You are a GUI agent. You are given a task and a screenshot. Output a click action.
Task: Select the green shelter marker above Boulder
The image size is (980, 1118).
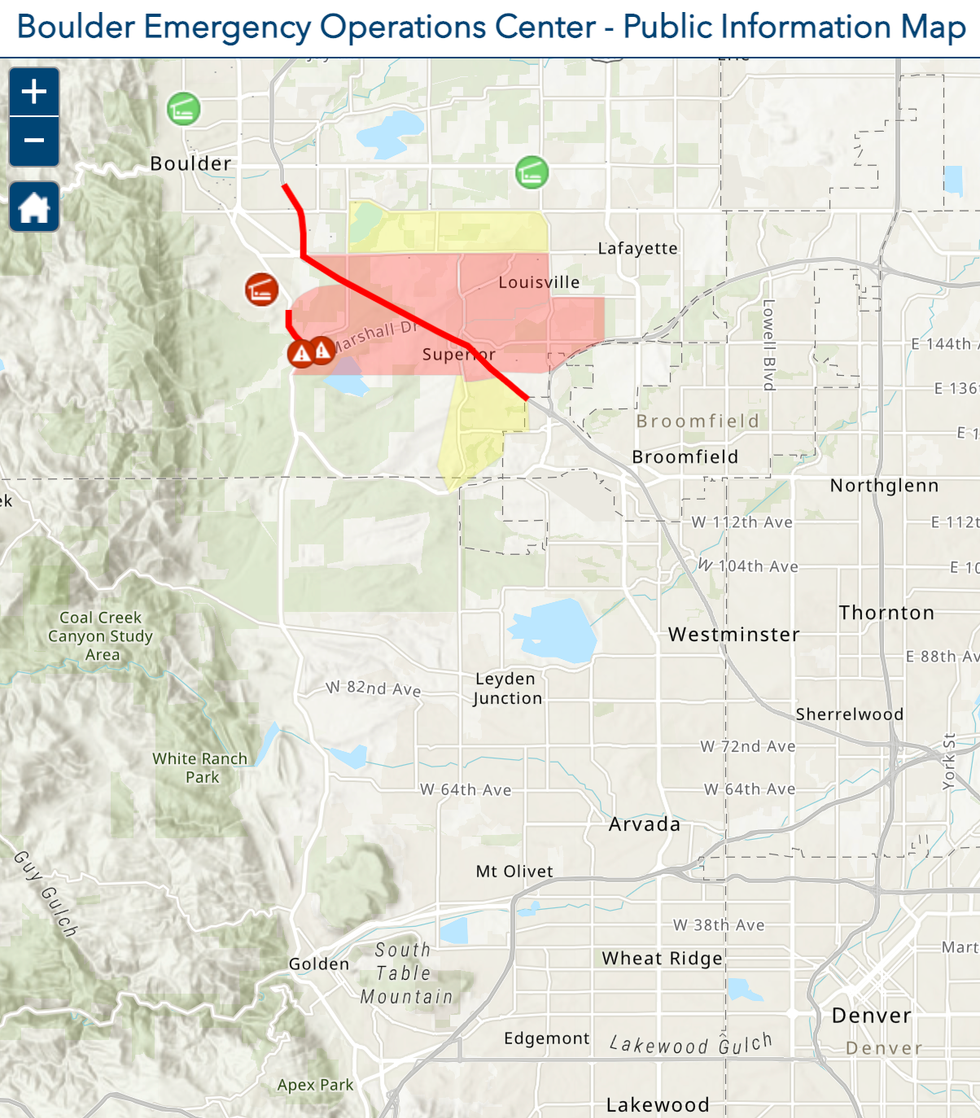183,108
